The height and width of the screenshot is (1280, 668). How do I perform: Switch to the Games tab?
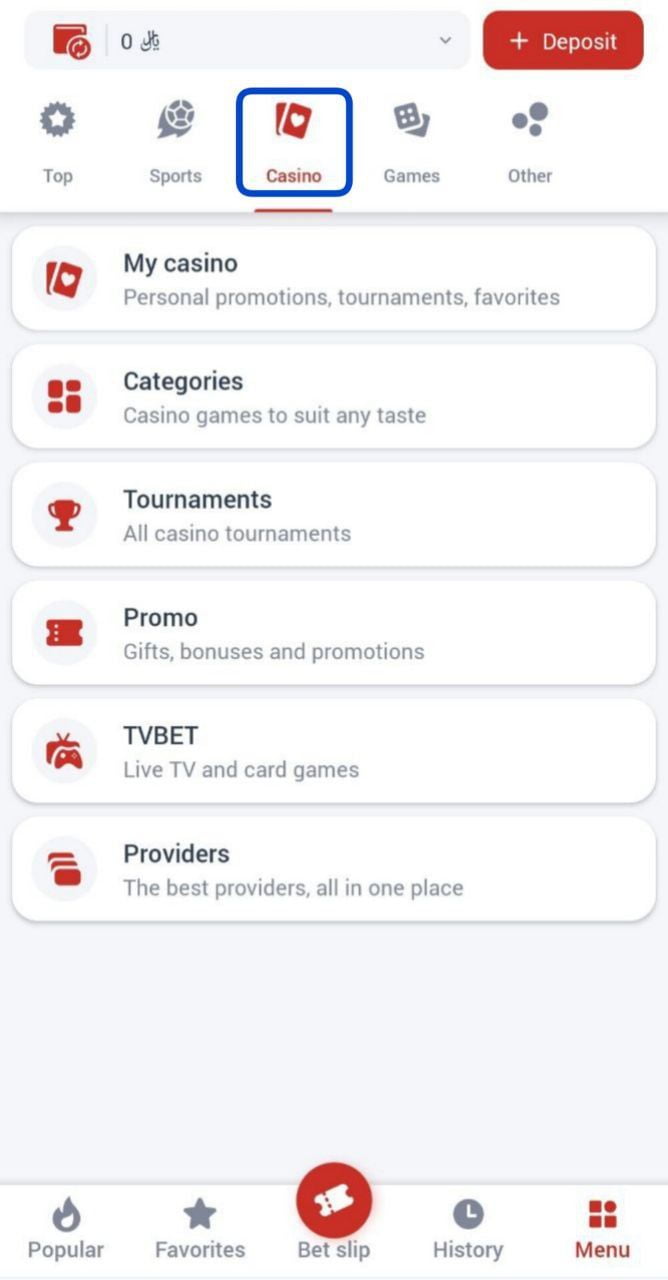(x=411, y=144)
